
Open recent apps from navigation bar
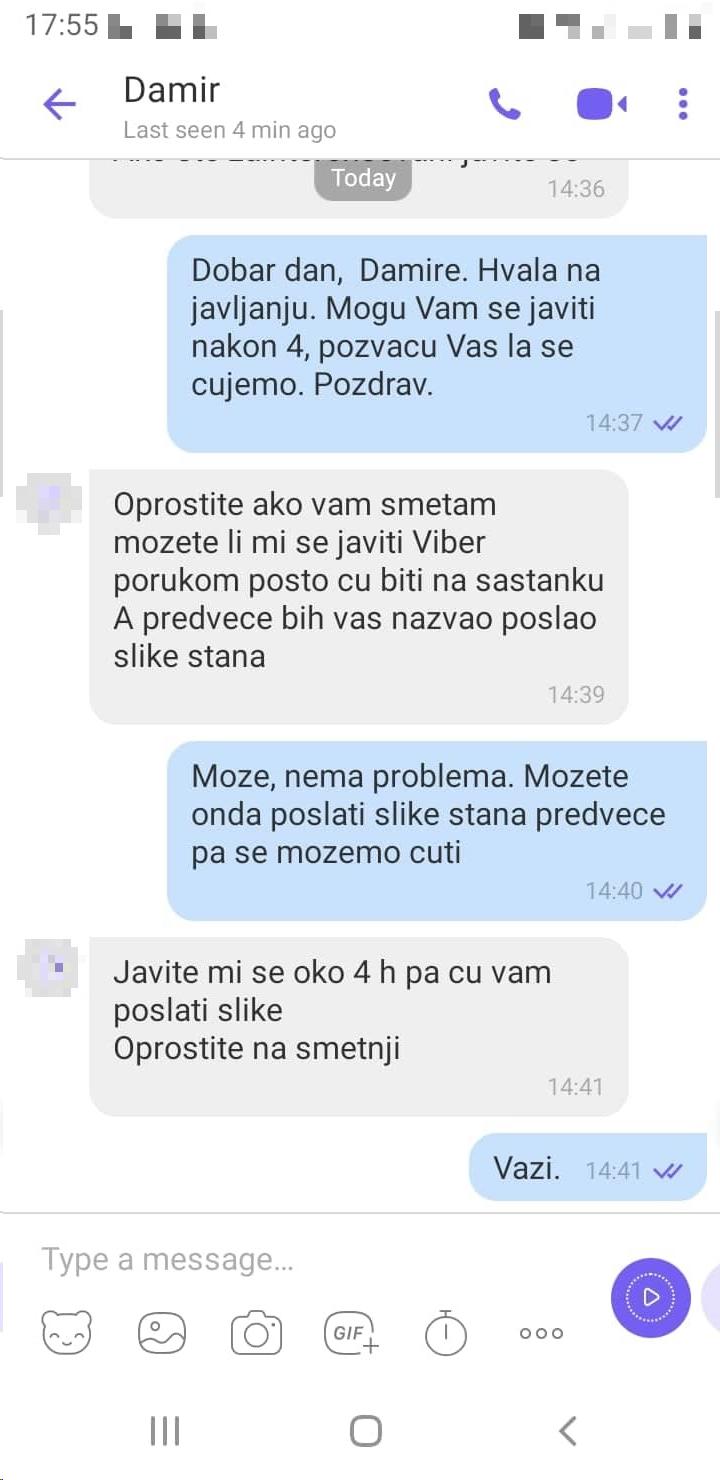[164, 1431]
